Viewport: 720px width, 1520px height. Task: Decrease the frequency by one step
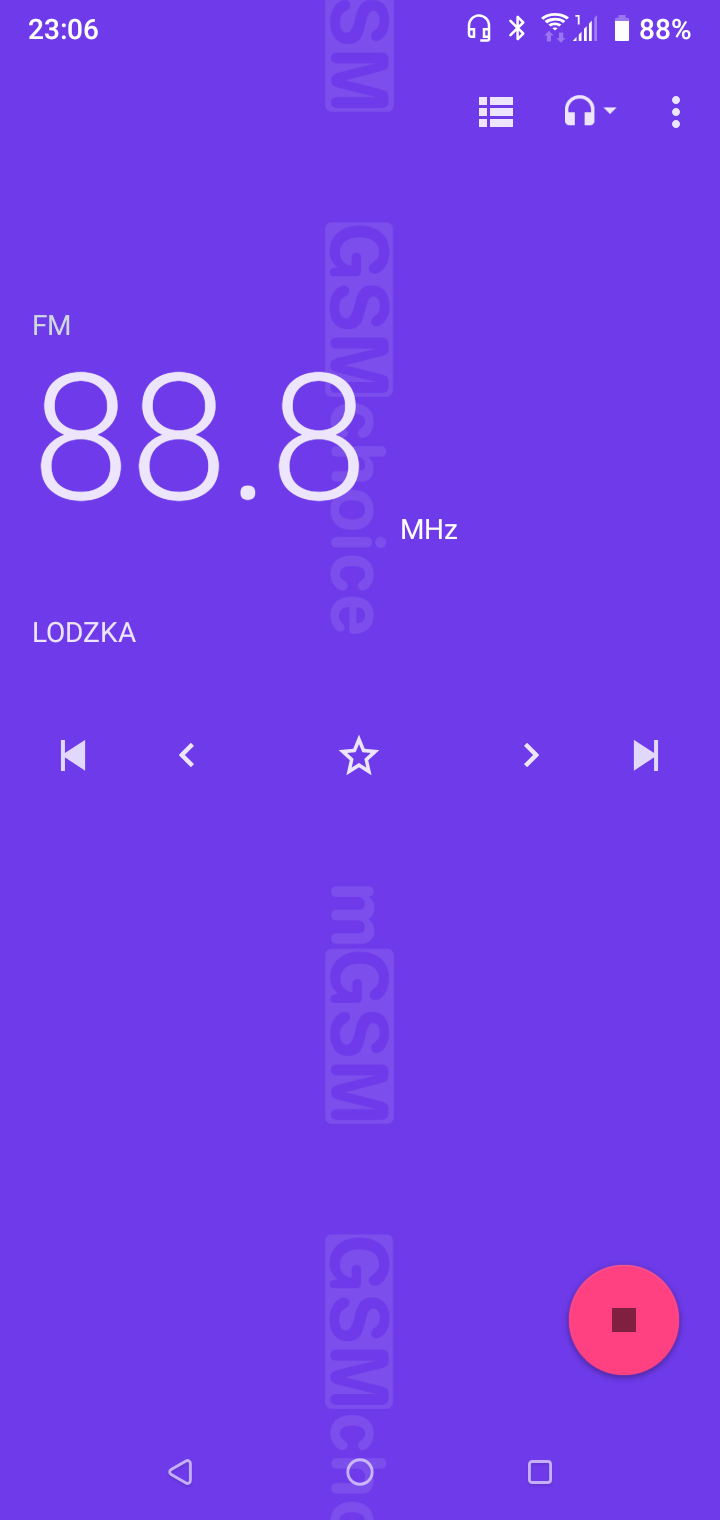pyautogui.click(x=187, y=755)
